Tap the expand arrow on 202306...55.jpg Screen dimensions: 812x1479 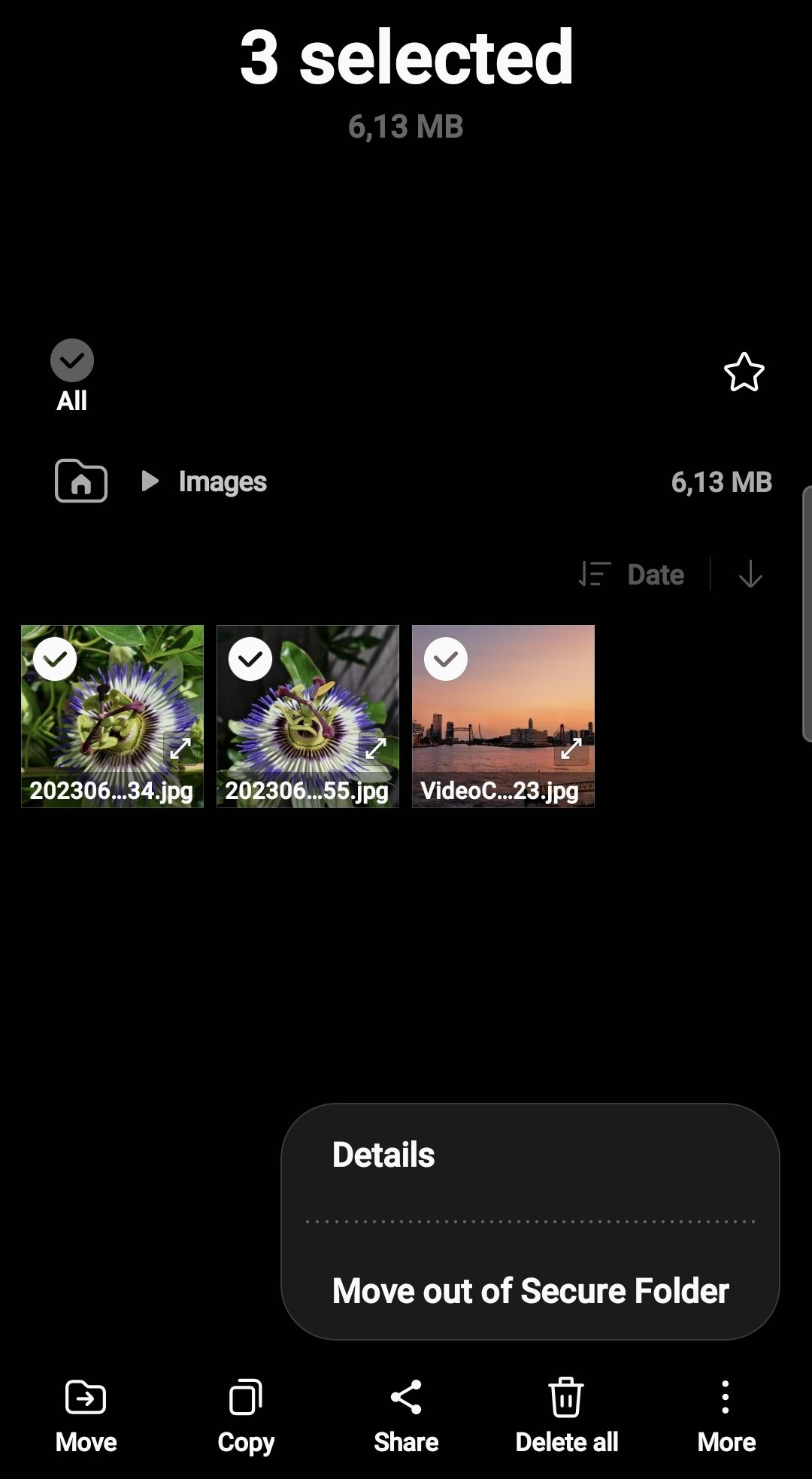378,749
